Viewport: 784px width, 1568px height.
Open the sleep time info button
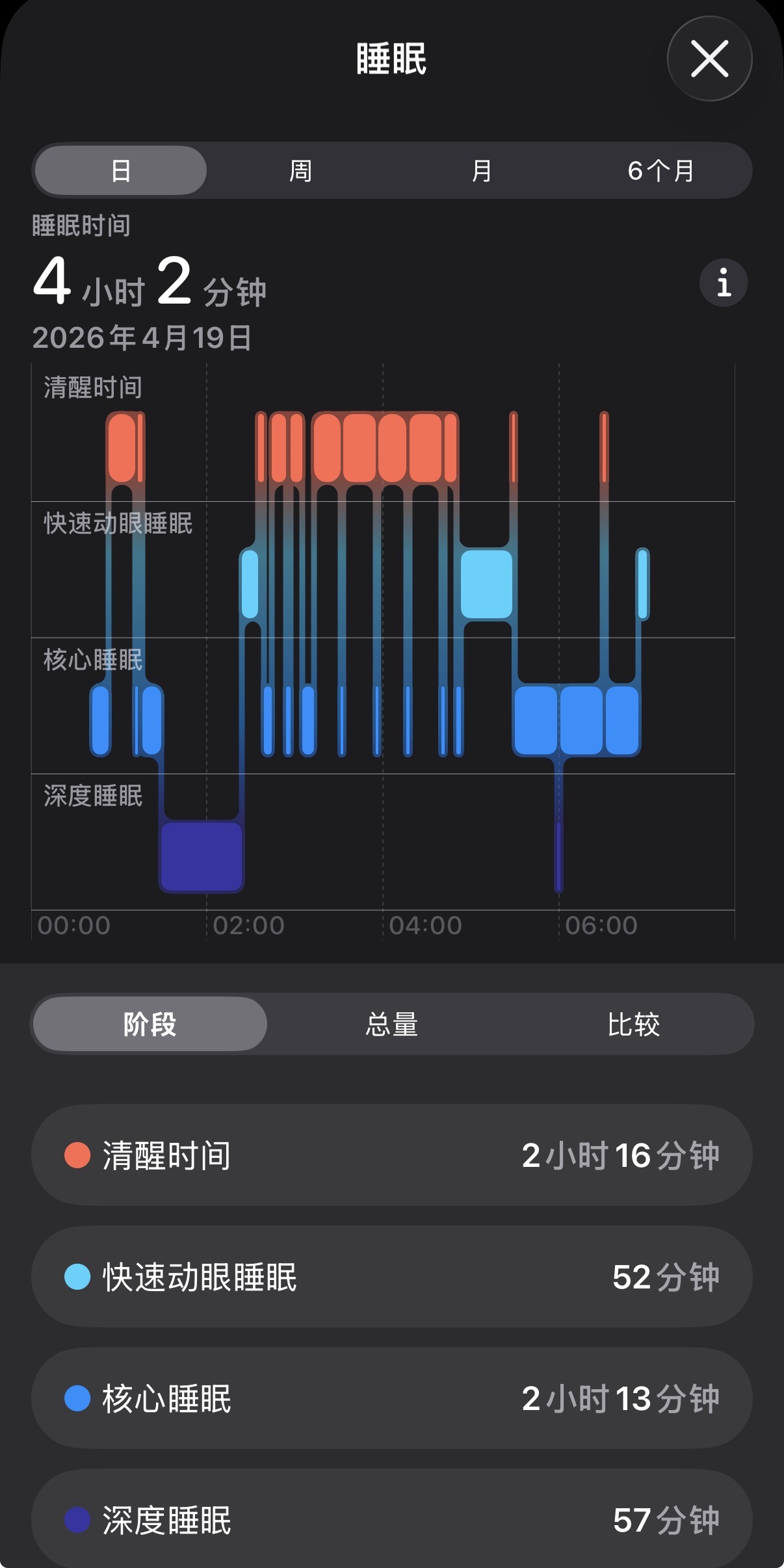723,283
